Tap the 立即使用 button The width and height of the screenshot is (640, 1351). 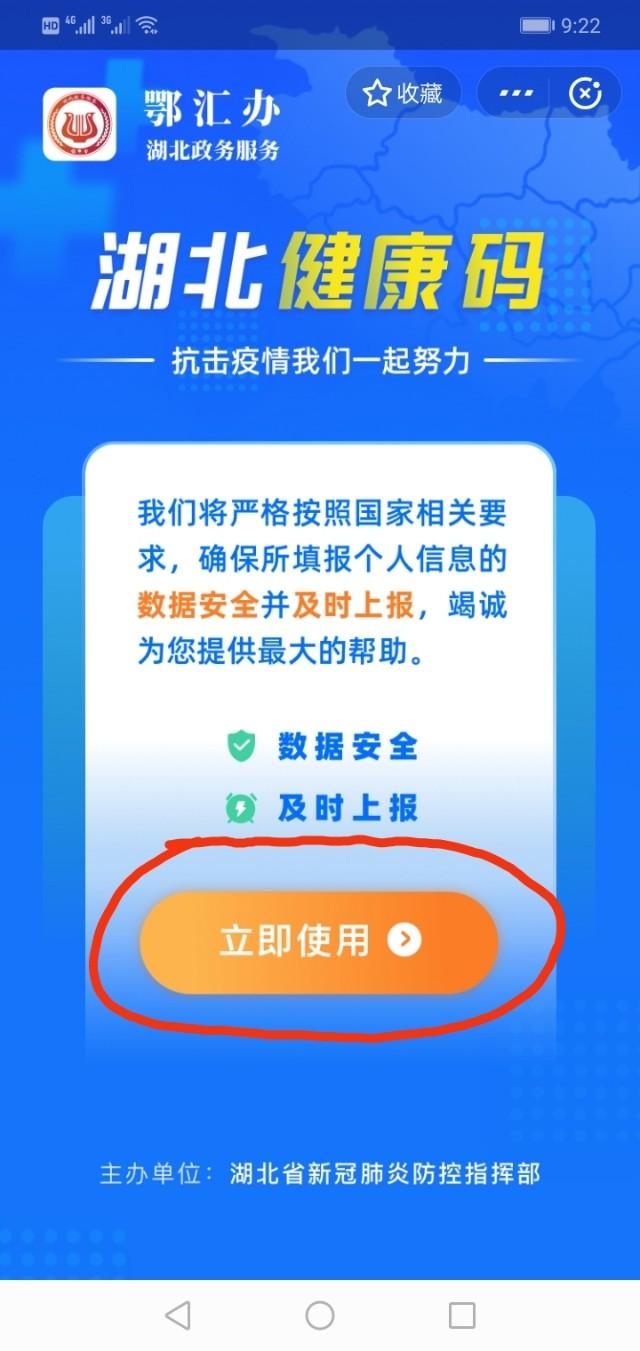(318, 941)
